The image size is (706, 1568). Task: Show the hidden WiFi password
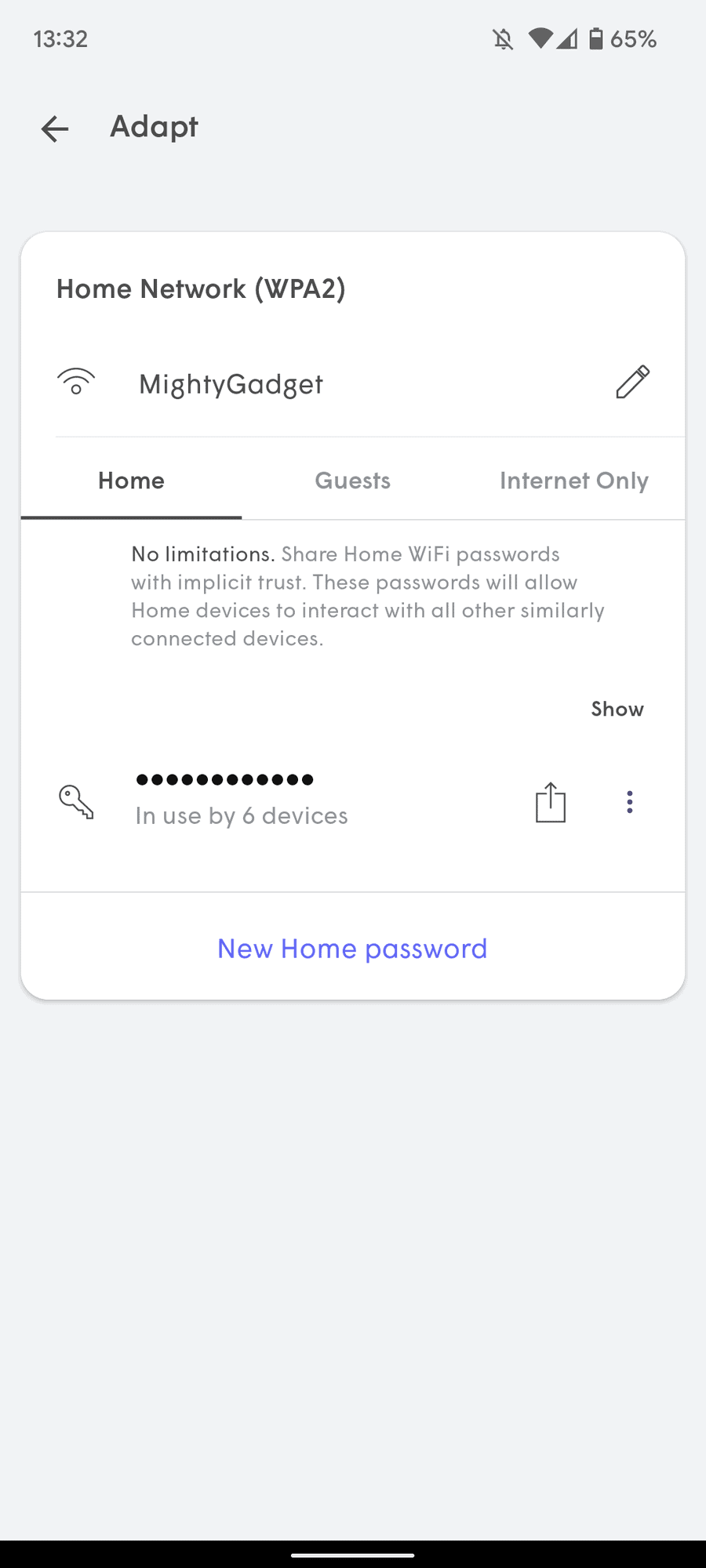click(617, 709)
